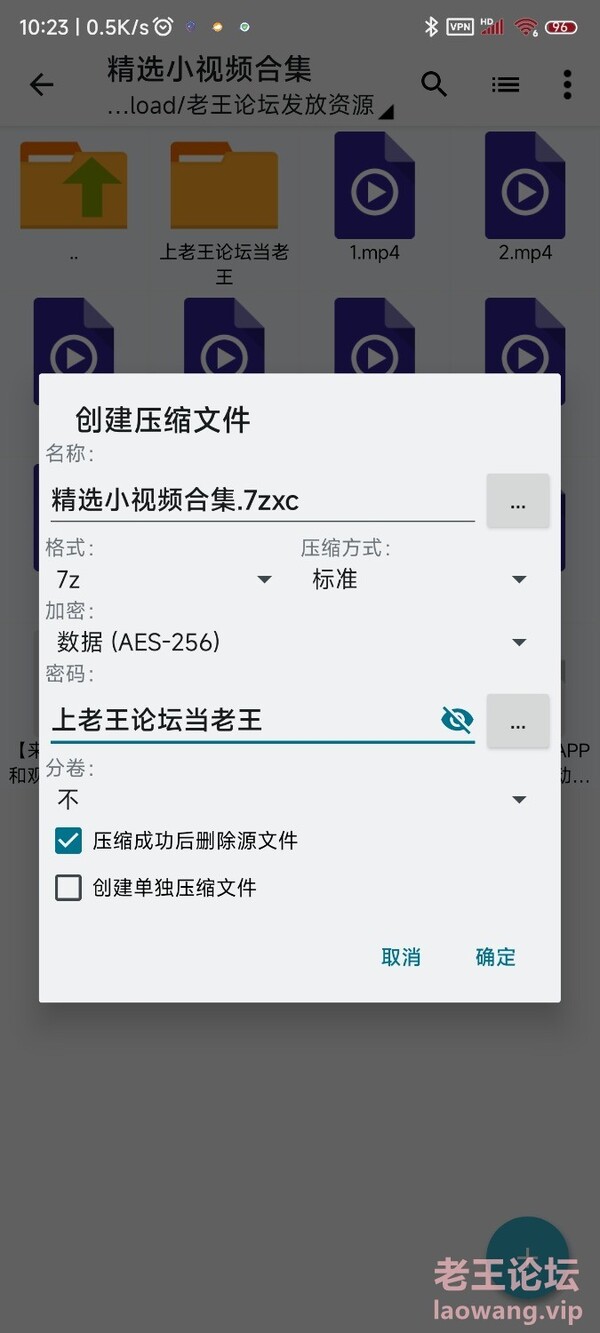The image size is (600, 1333).
Task: Uncheck delete source files after compression
Action: click(x=68, y=841)
